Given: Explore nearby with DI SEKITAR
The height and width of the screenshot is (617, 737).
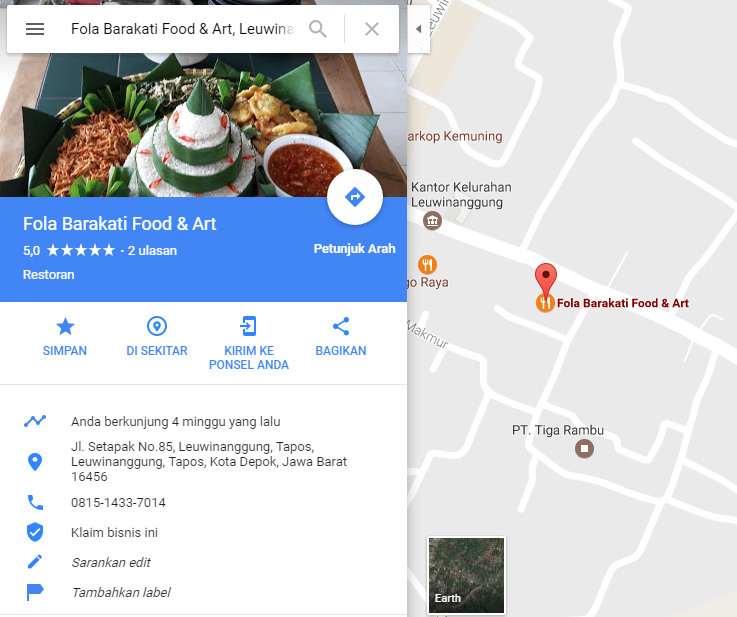Looking at the screenshot, I should [156, 337].
